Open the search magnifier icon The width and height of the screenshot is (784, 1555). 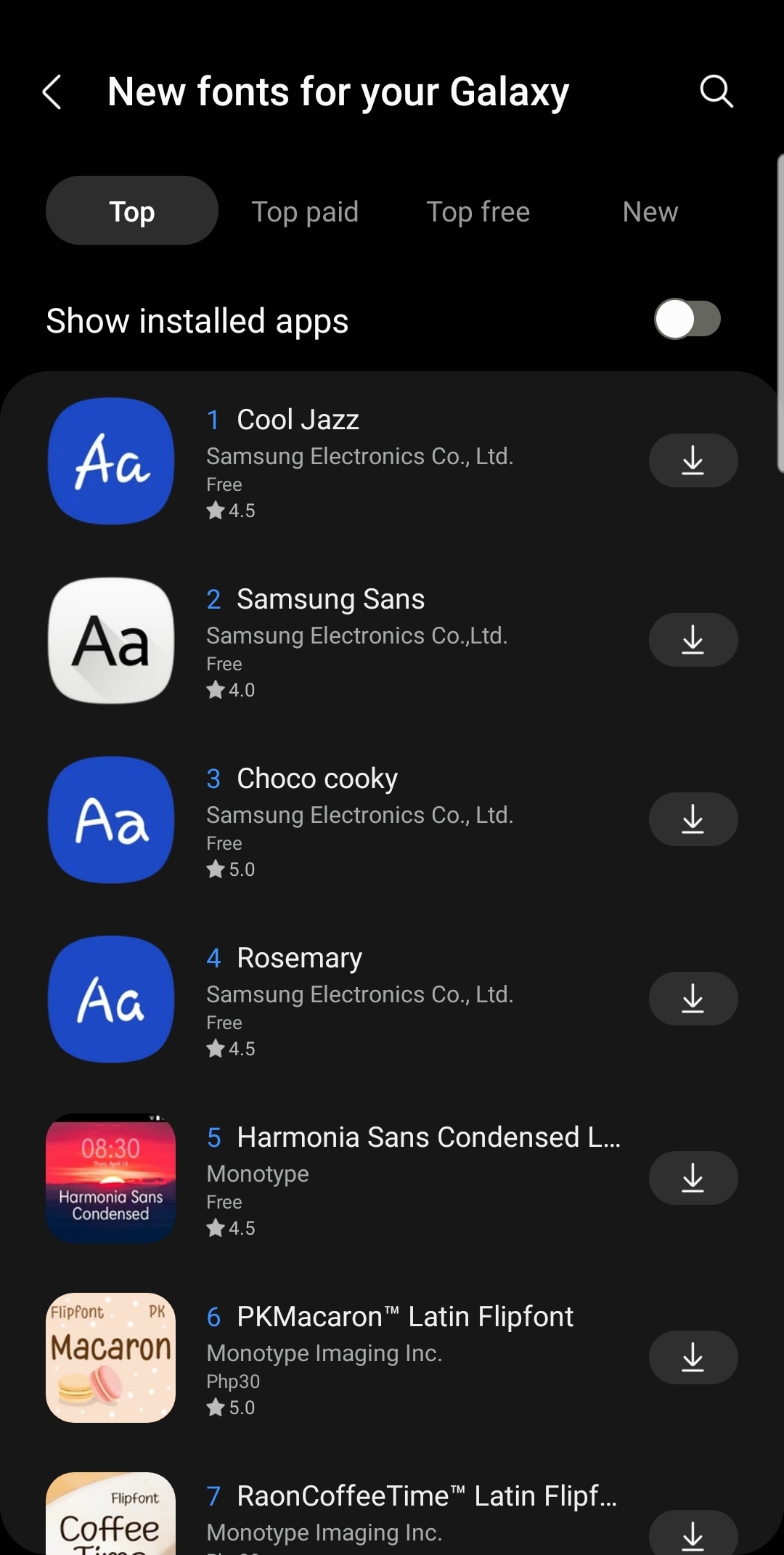point(716,92)
